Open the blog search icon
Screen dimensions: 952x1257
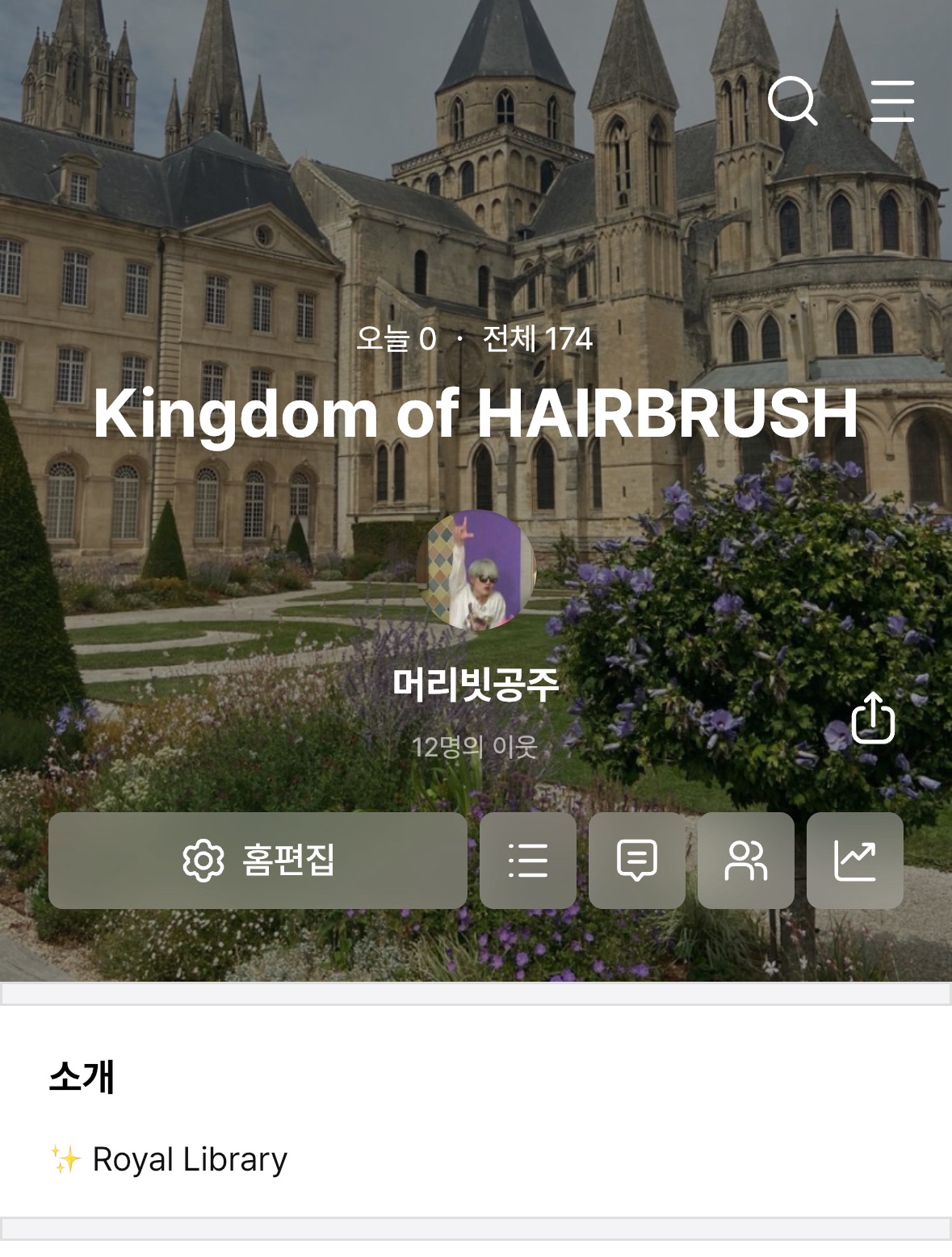coord(792,101)
